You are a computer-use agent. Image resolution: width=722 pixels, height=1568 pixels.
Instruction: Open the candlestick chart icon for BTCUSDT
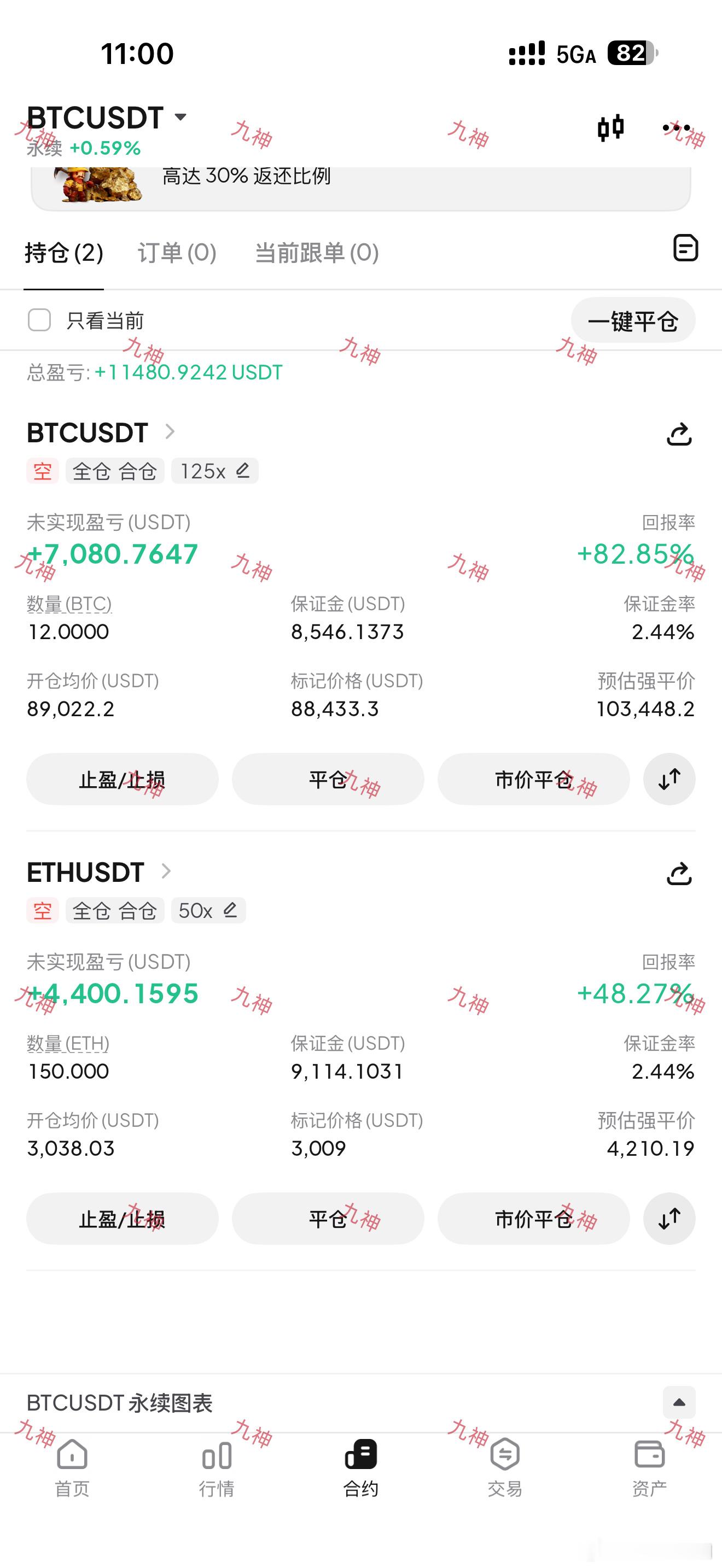610,127
